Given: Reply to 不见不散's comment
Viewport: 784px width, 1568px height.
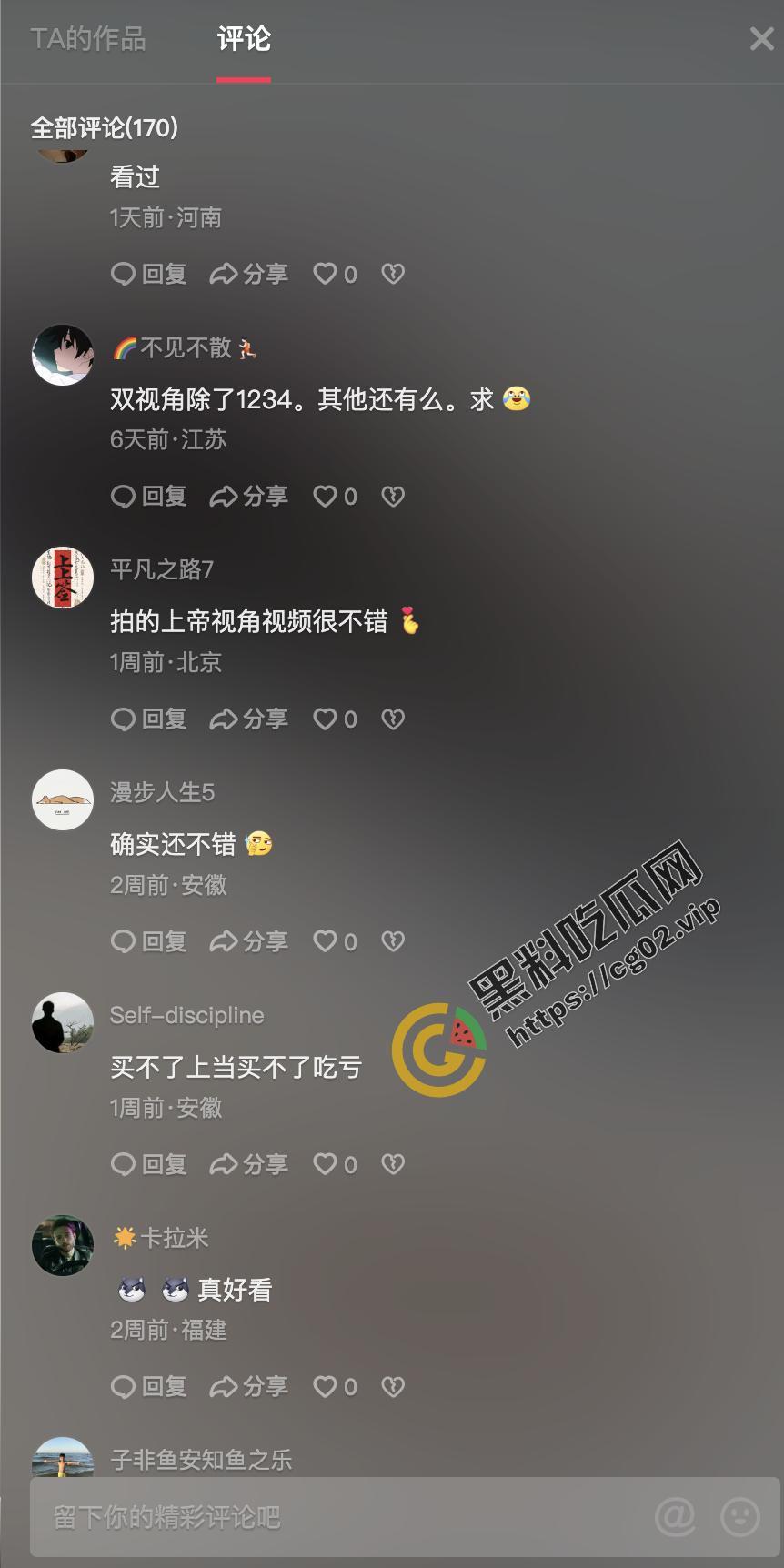Looking at the screenshot, I should (148, 496).
